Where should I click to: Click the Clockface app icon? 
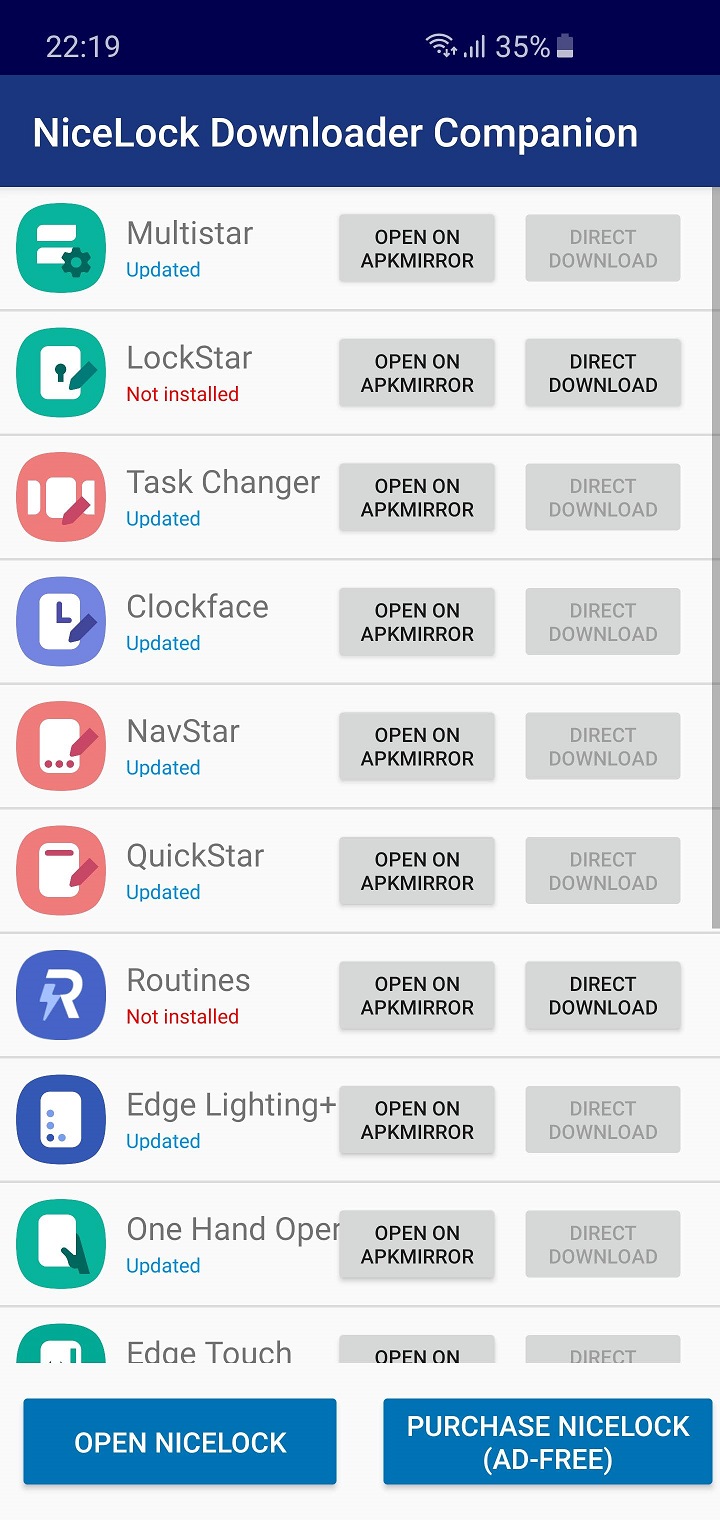pos(61,620)
